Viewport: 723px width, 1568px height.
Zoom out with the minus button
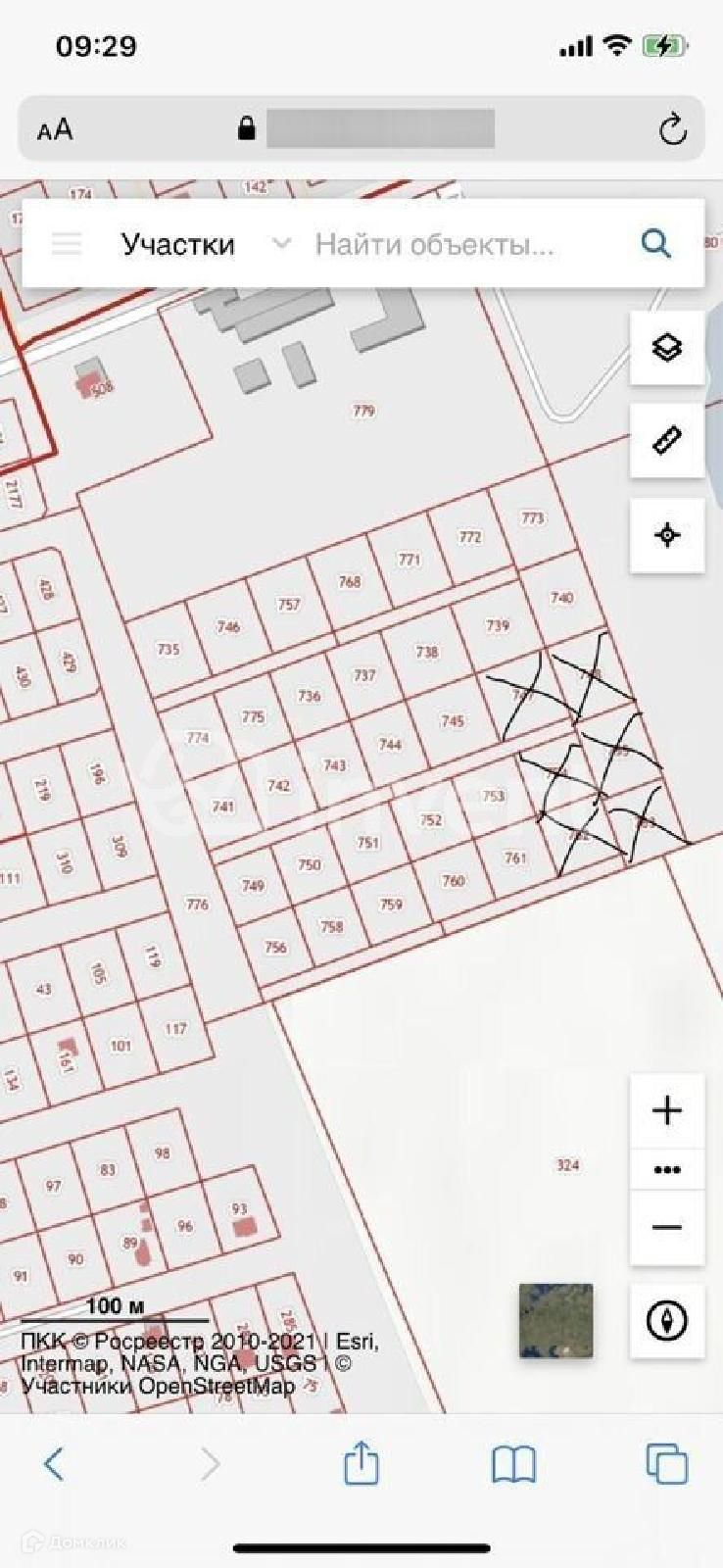pos(667,1227)
